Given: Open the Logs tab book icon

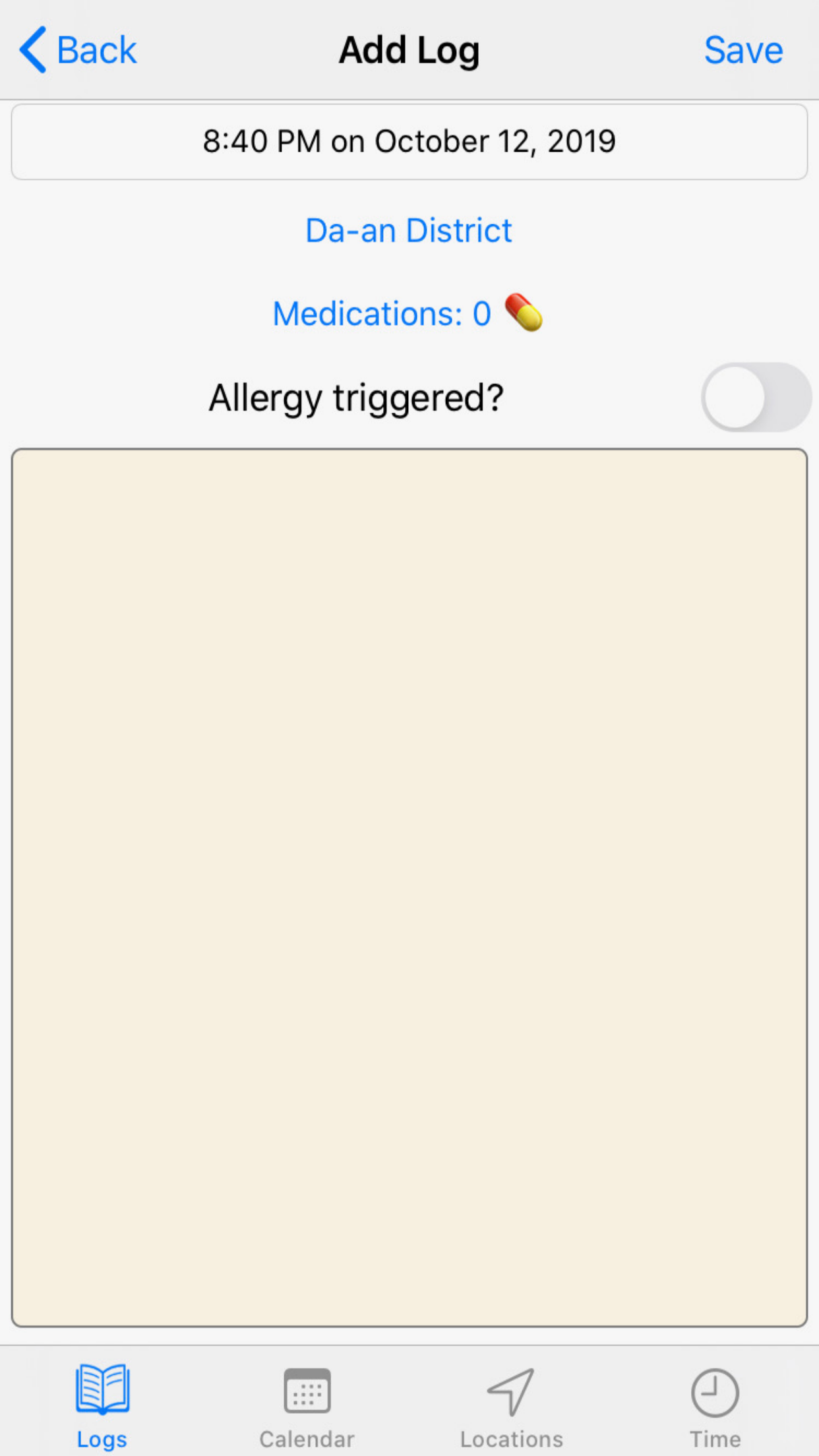Looking at the screenshot, I should pos(102,1389).
